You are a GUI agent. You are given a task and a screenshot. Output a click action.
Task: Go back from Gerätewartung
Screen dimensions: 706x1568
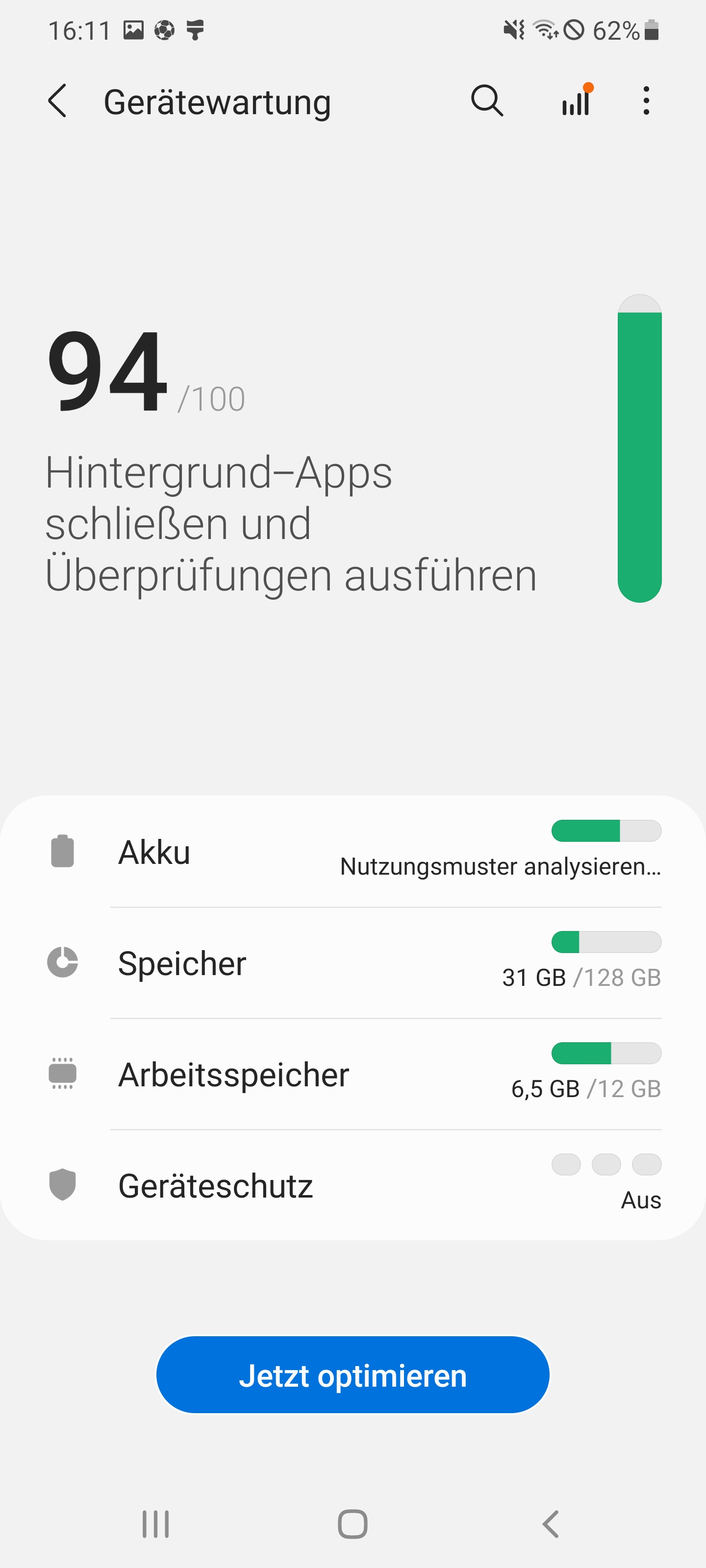click(57, 101)
